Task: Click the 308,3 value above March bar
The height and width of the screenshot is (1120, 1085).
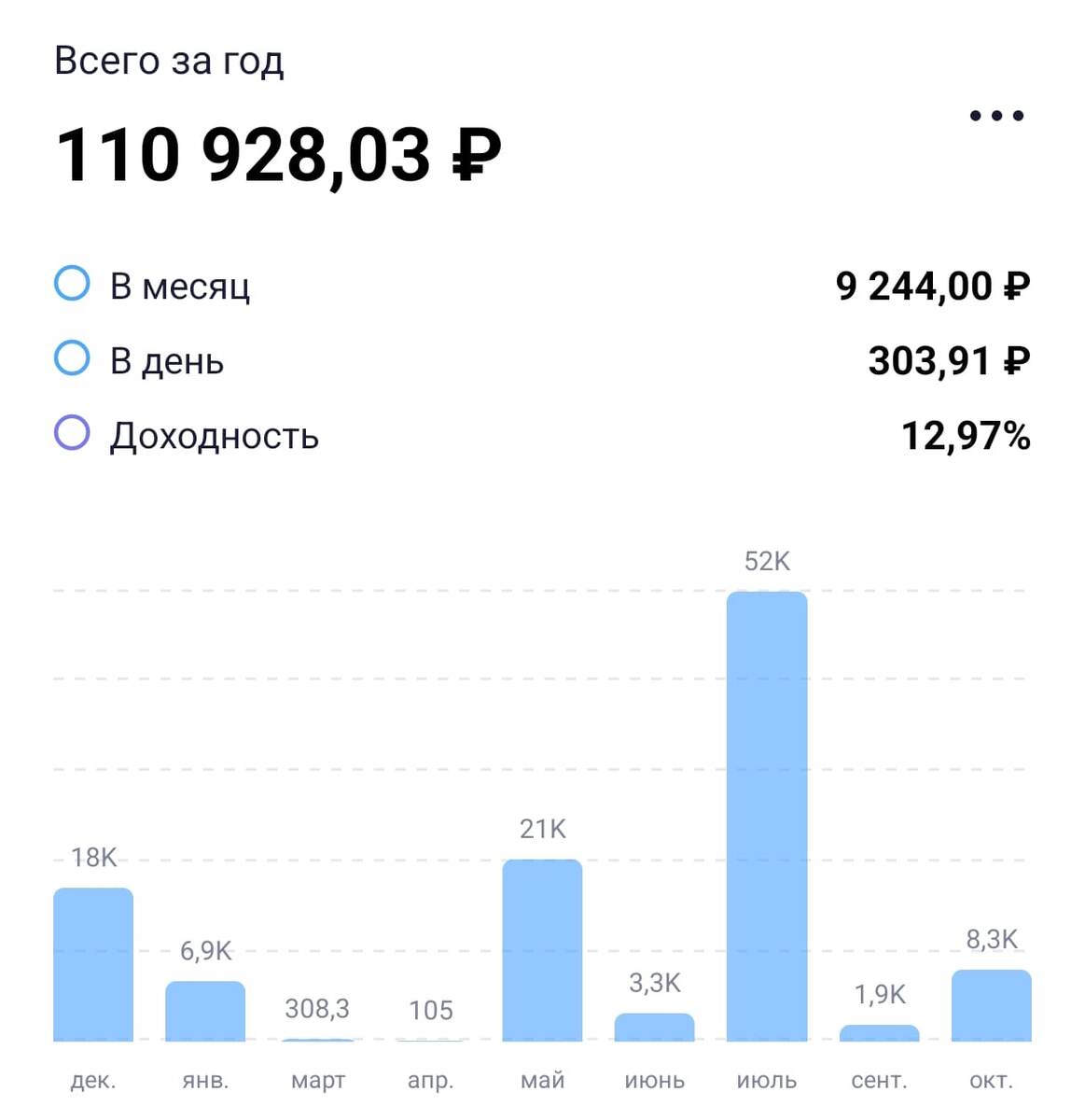Action: pos(317,1010)
